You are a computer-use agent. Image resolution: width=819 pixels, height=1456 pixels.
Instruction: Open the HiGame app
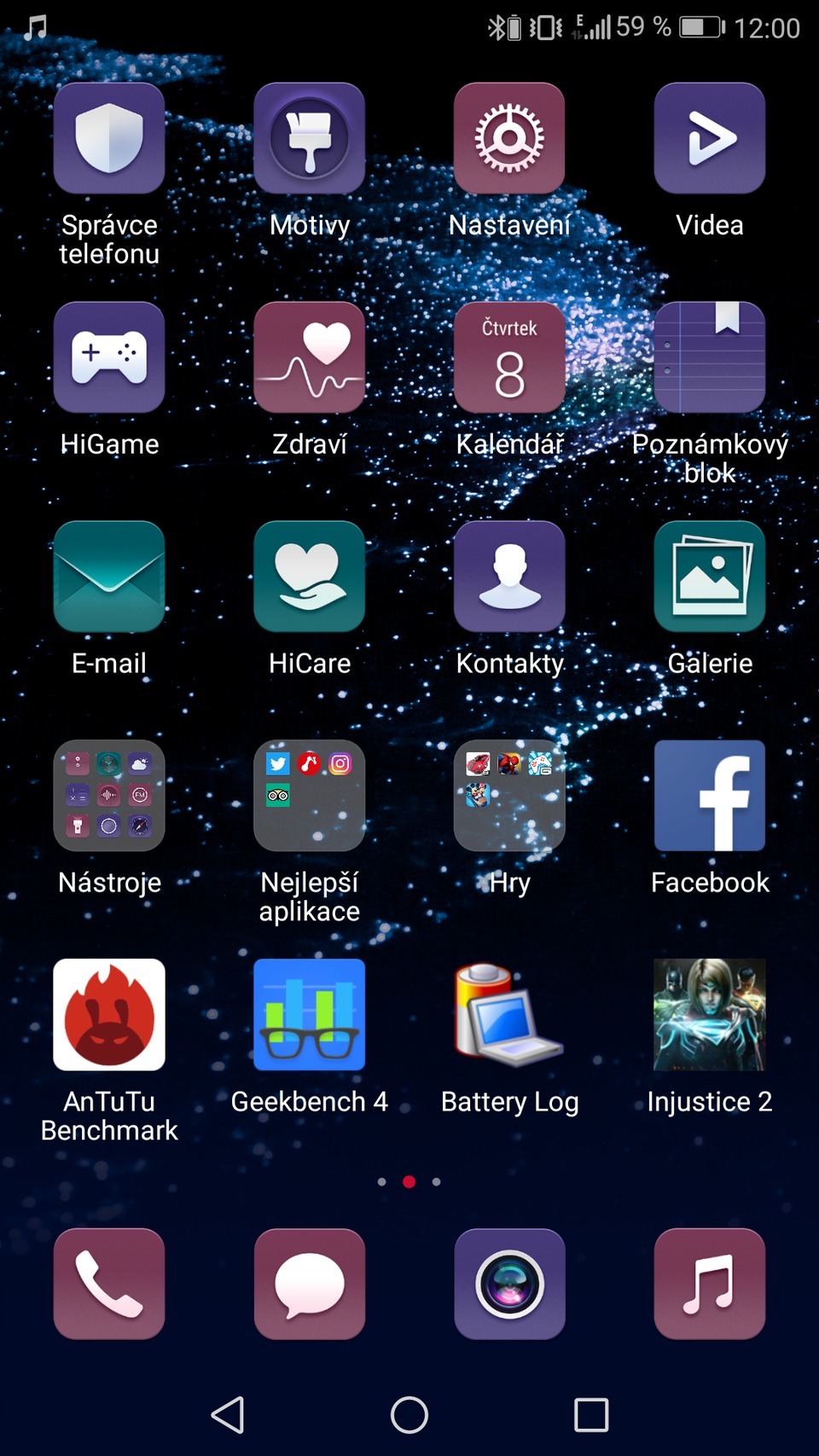click(x=109, y=357)
